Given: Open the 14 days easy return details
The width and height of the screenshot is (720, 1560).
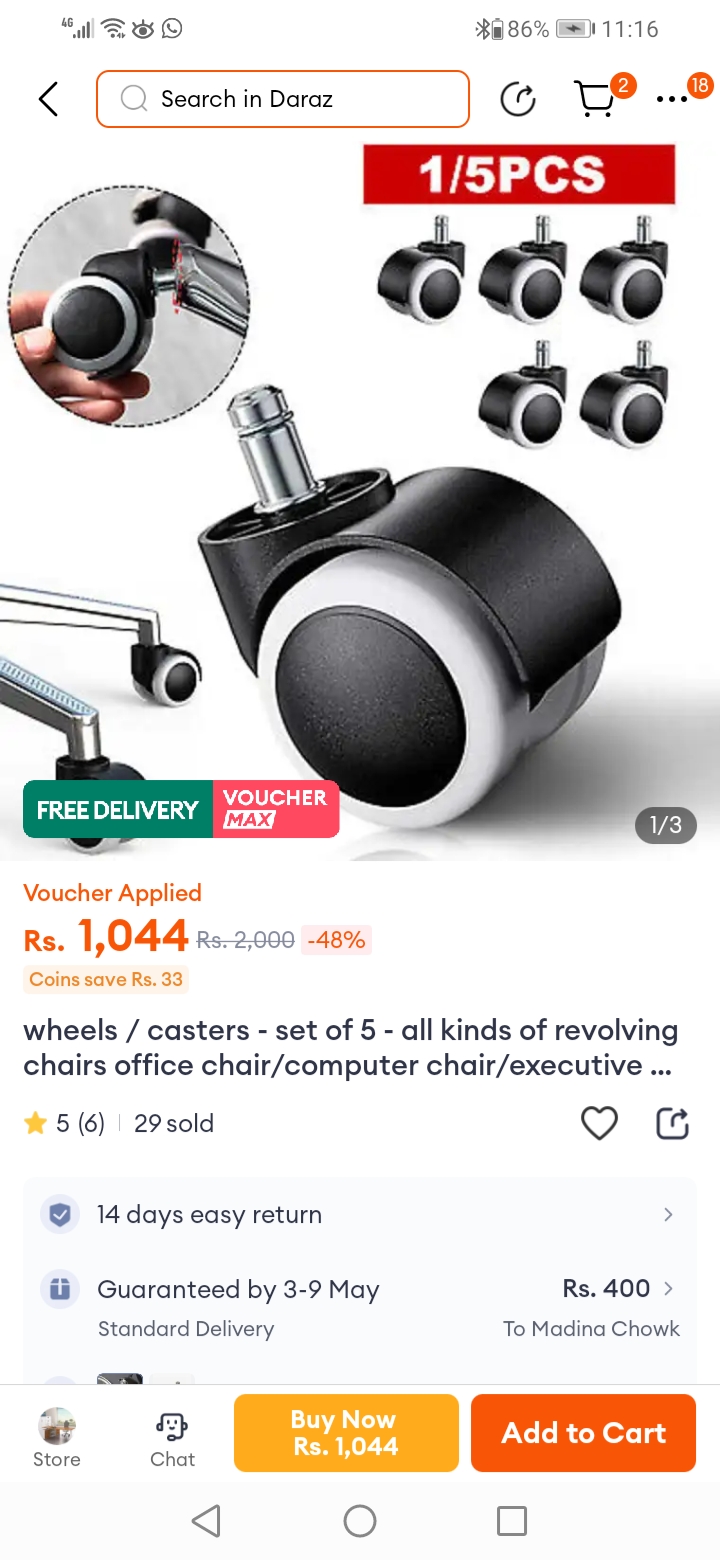Looking at the screenshot, I should pos(360,1214).
